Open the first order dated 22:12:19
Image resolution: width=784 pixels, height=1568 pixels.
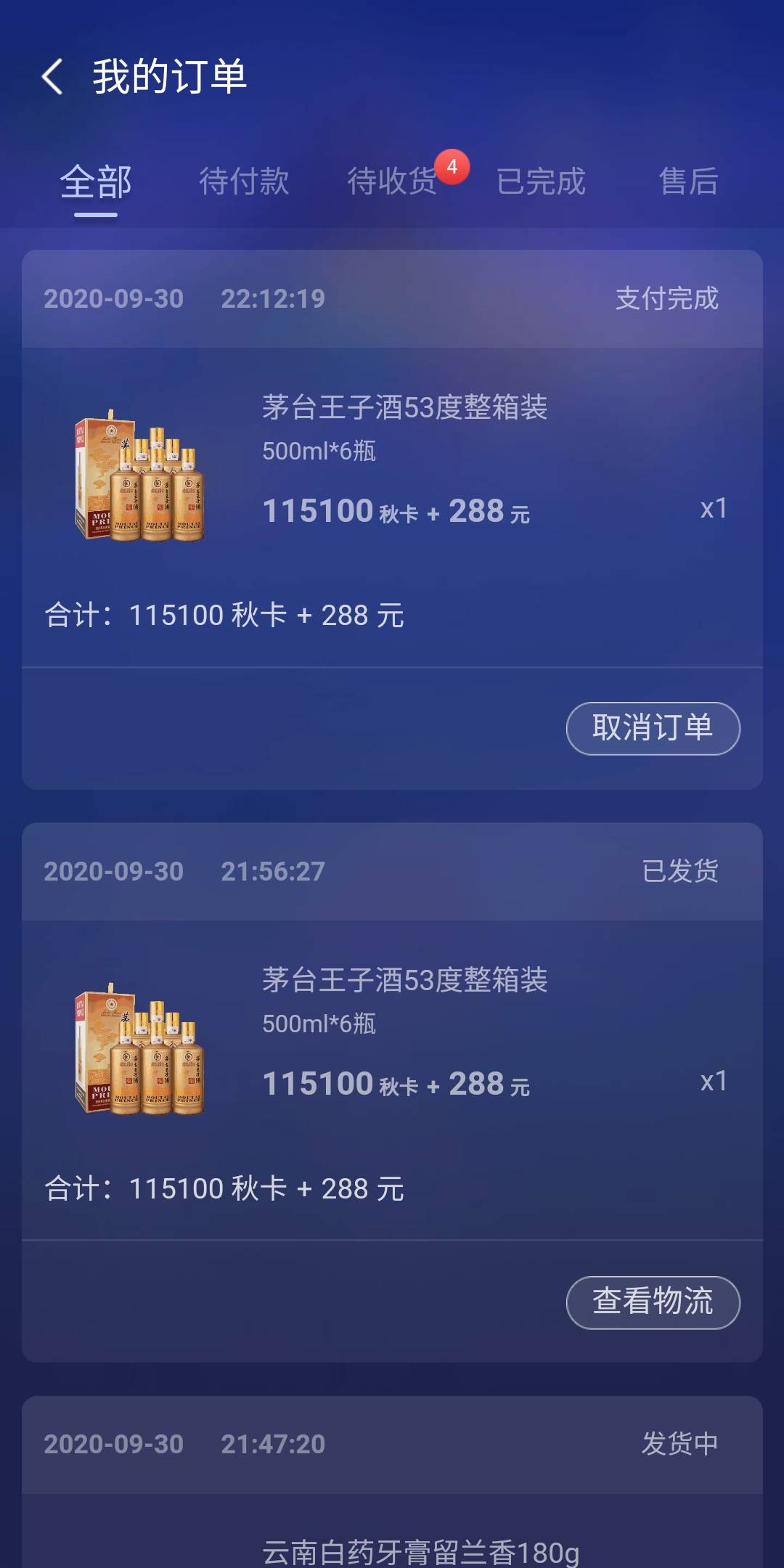point(392,479)
